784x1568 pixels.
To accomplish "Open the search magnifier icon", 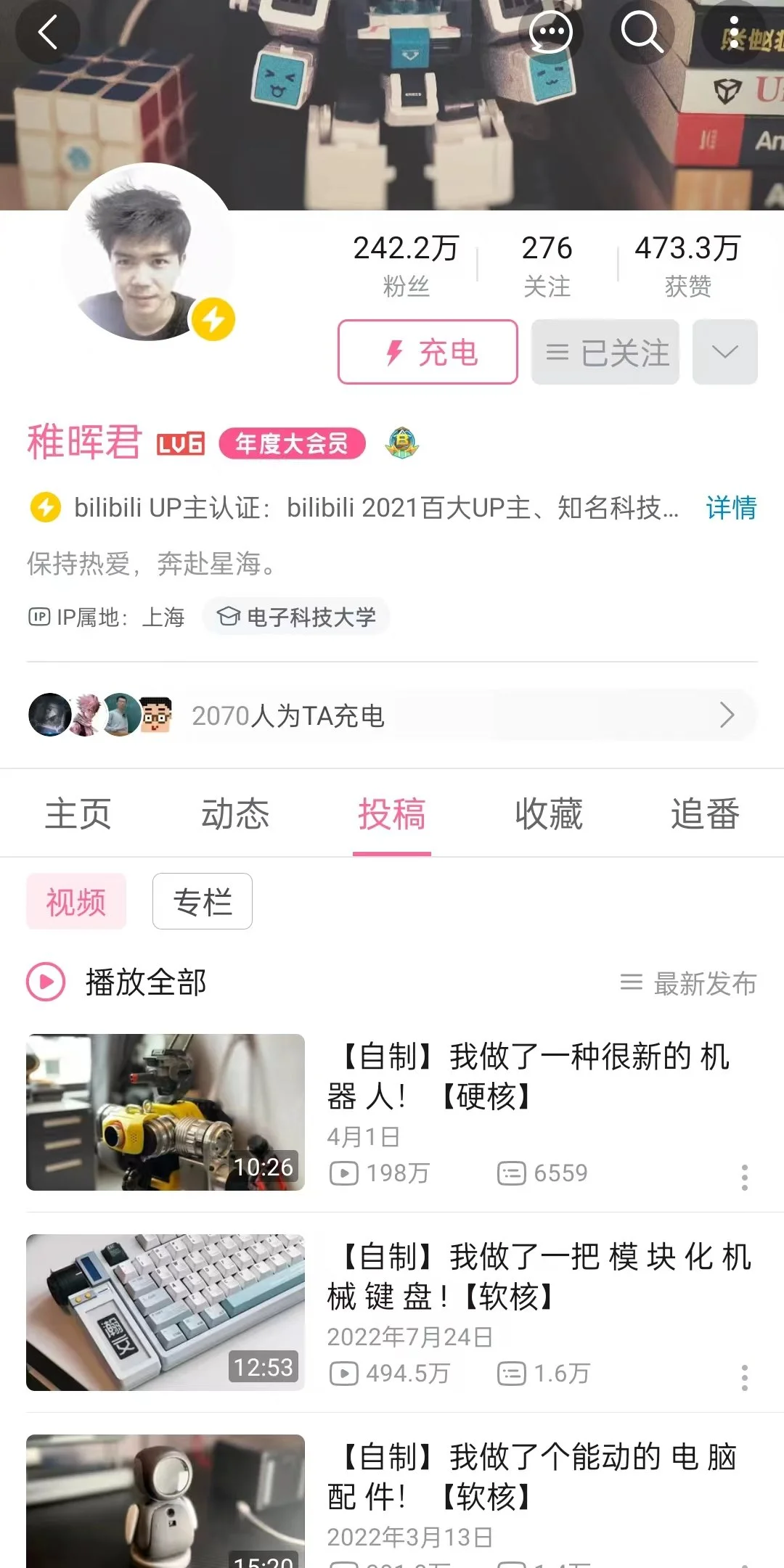I will pyautogui.click(x=642, y=33).
